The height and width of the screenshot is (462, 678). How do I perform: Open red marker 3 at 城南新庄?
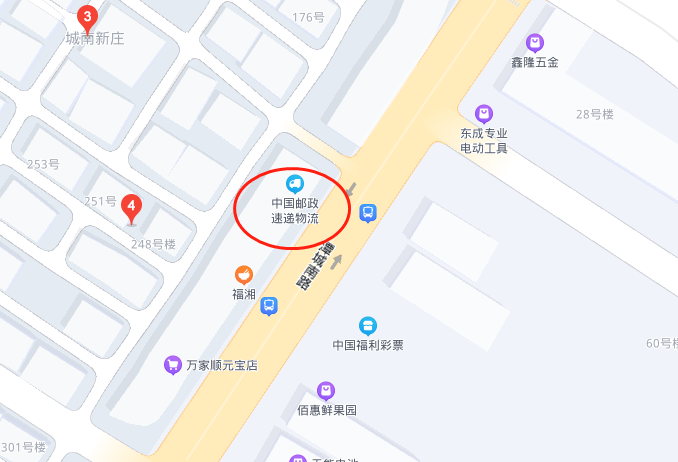pyautogui.click(x=88, y=17)
